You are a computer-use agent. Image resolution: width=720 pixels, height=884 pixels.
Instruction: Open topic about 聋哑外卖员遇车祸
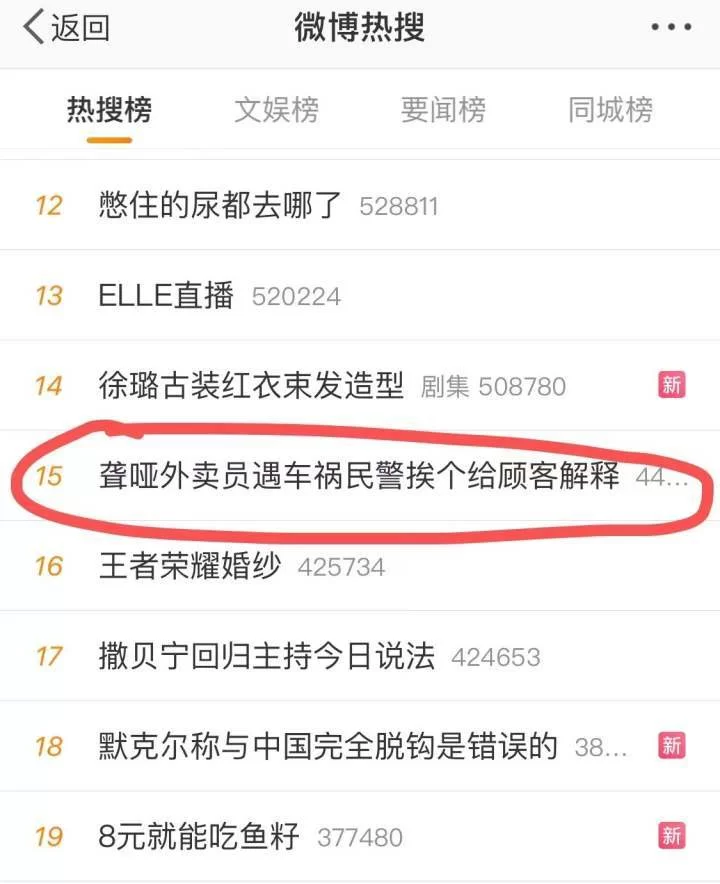click(x=360, y=476)
